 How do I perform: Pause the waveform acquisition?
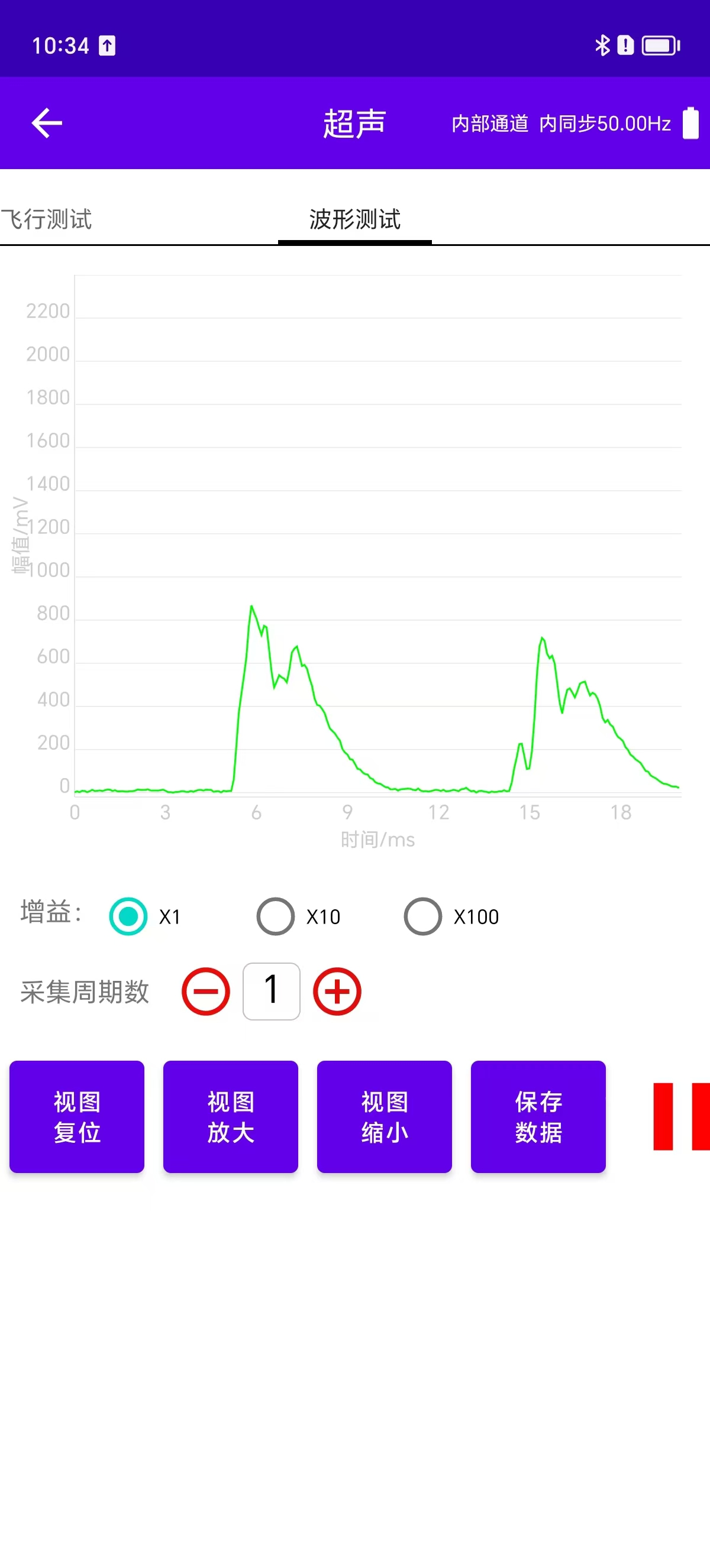[x=681, y=1116]
